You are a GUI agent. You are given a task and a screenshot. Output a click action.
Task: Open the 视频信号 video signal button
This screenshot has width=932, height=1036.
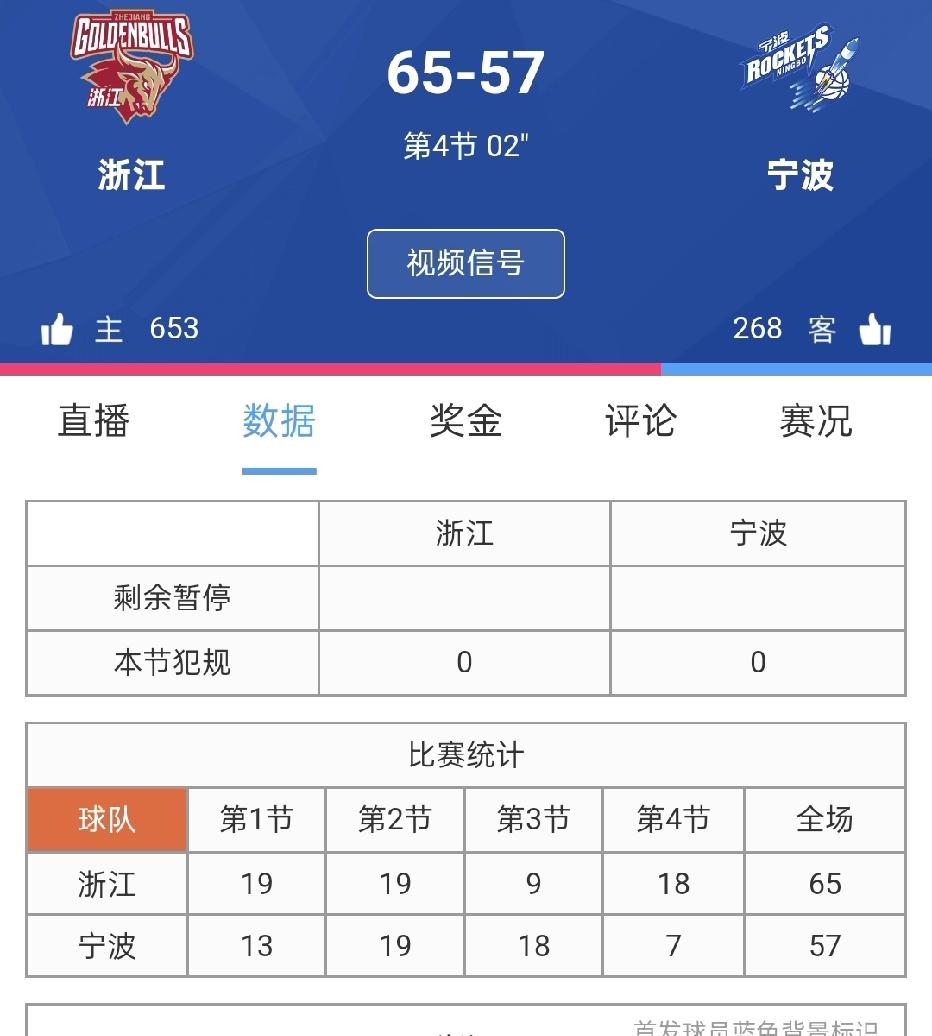click(x=465, y=262)
